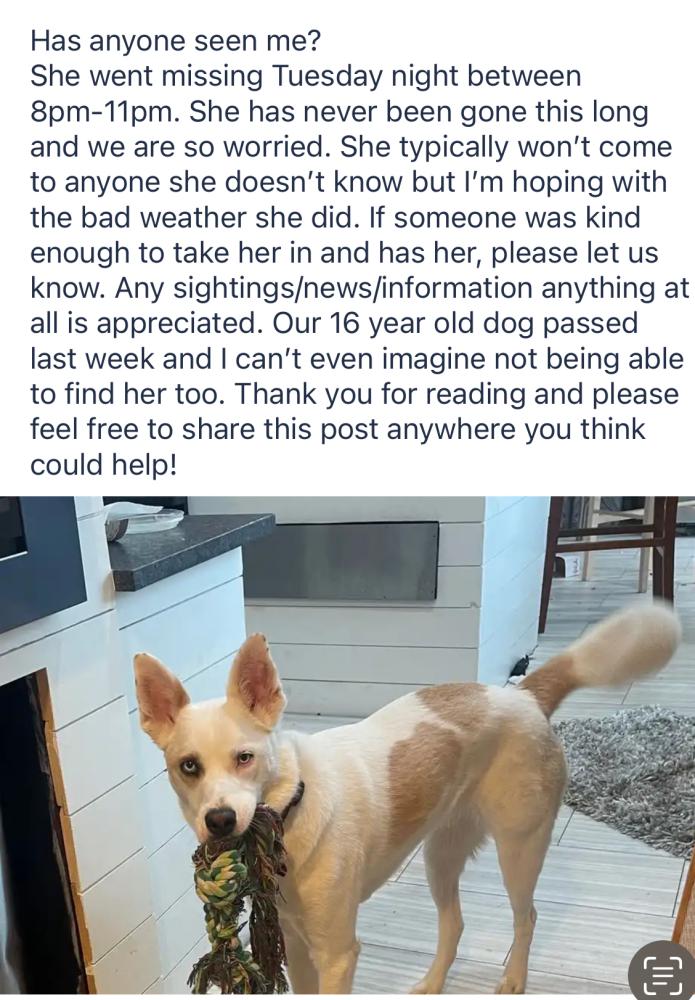Open the dog photo in the post
This screenshot has height=1000, width=695.
click(347, 747)
